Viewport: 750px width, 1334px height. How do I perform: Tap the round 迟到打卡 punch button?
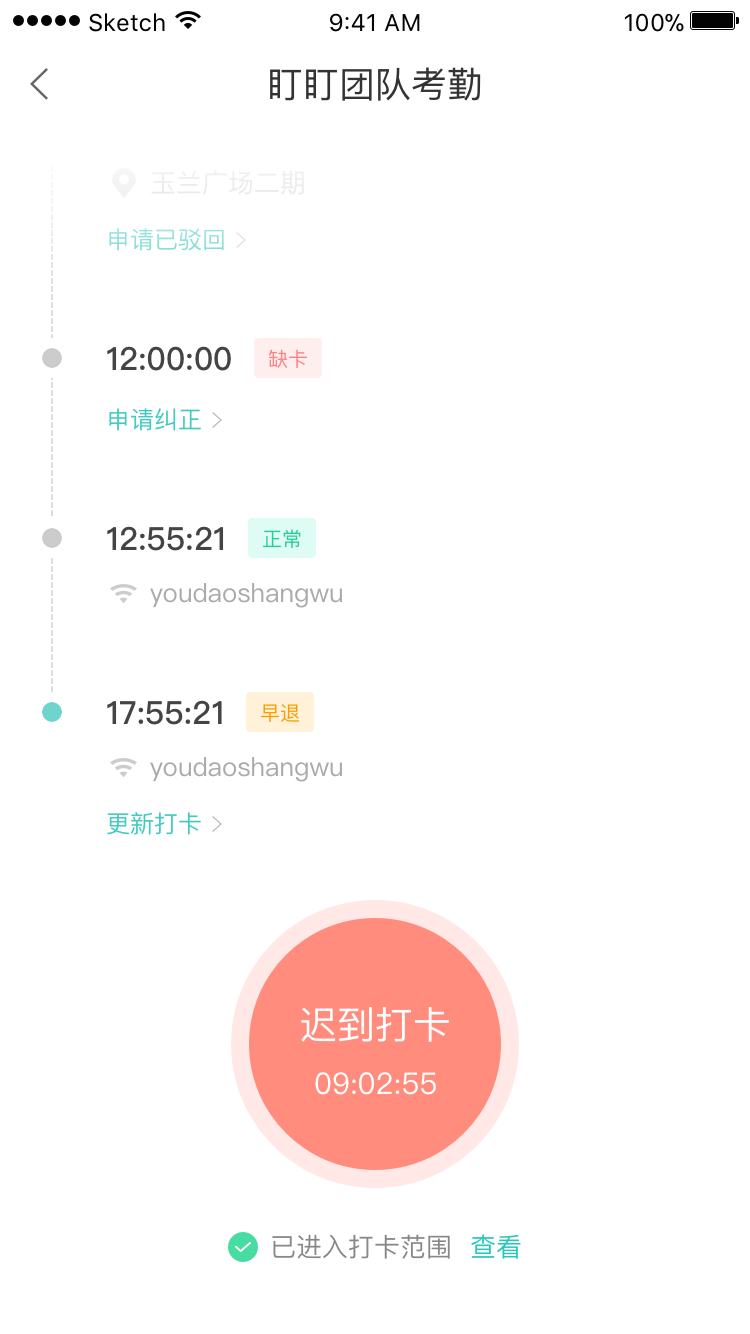click(x=375, y=1044)
